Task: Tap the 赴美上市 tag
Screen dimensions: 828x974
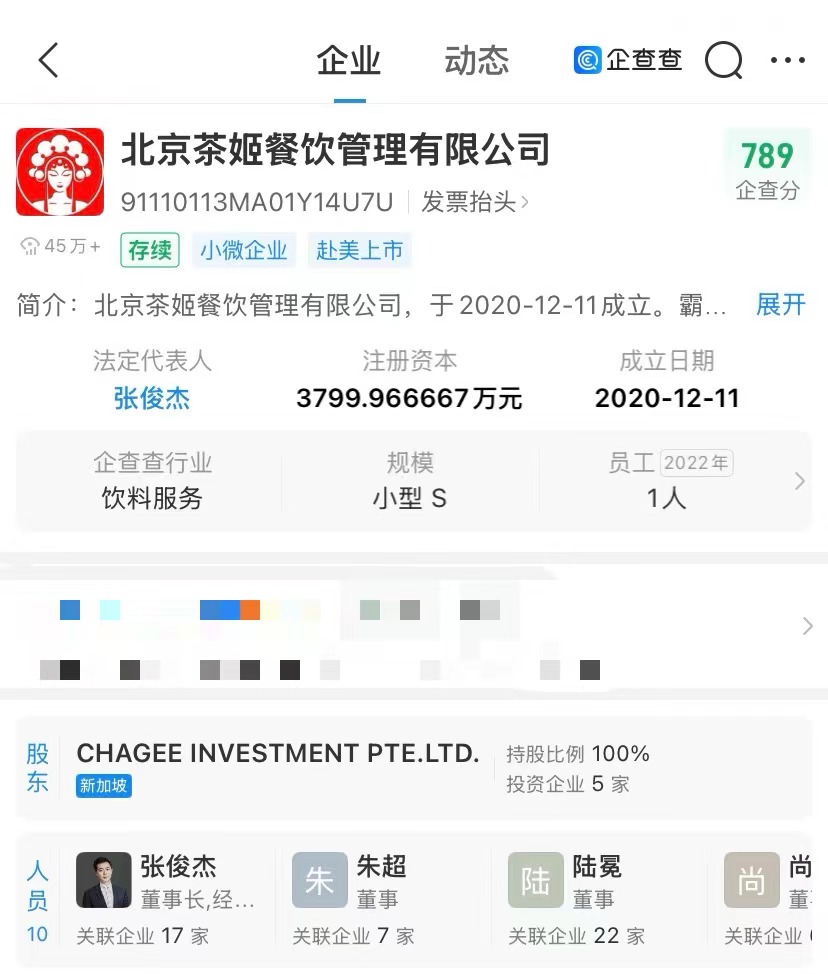Action: click(x=359, y=250)
